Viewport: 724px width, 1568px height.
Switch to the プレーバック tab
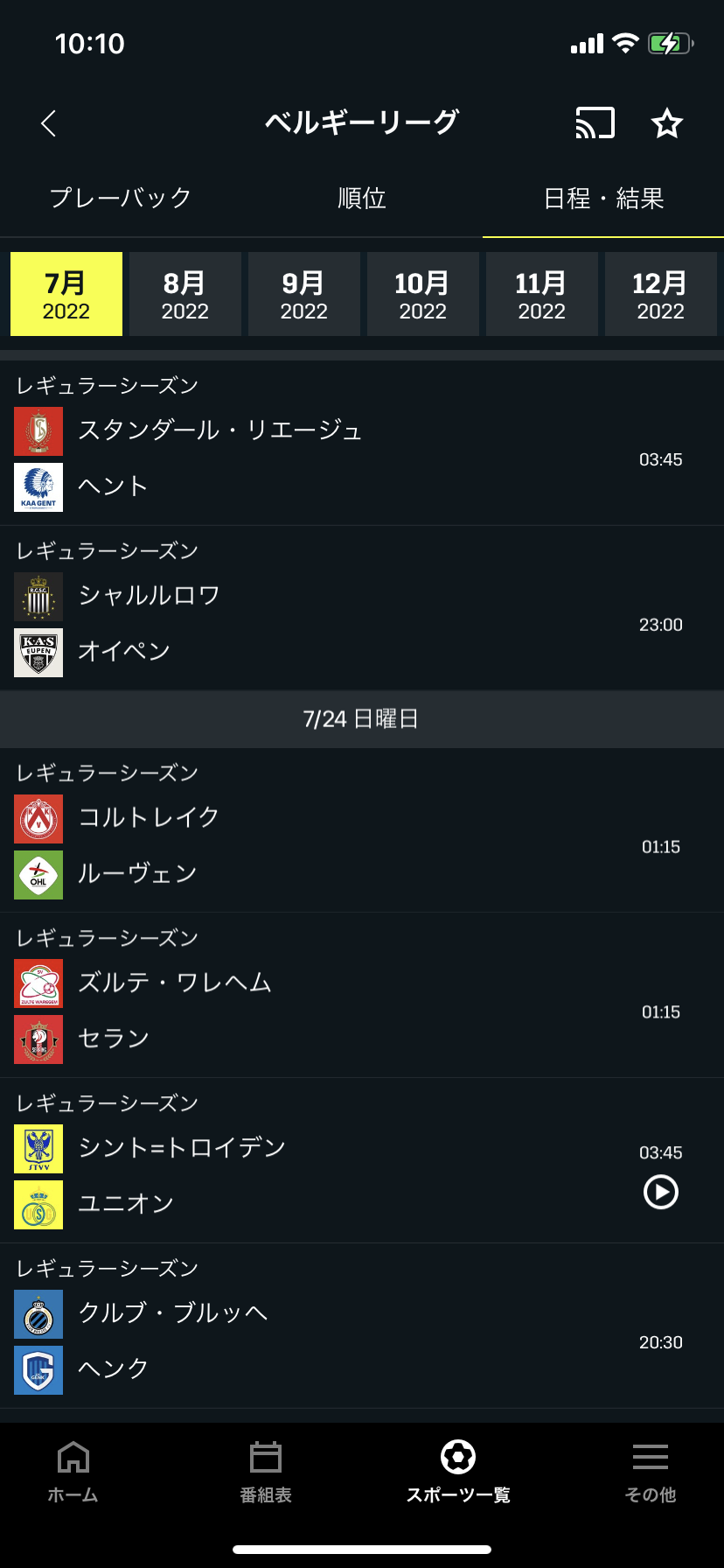[x=121, y=199]
